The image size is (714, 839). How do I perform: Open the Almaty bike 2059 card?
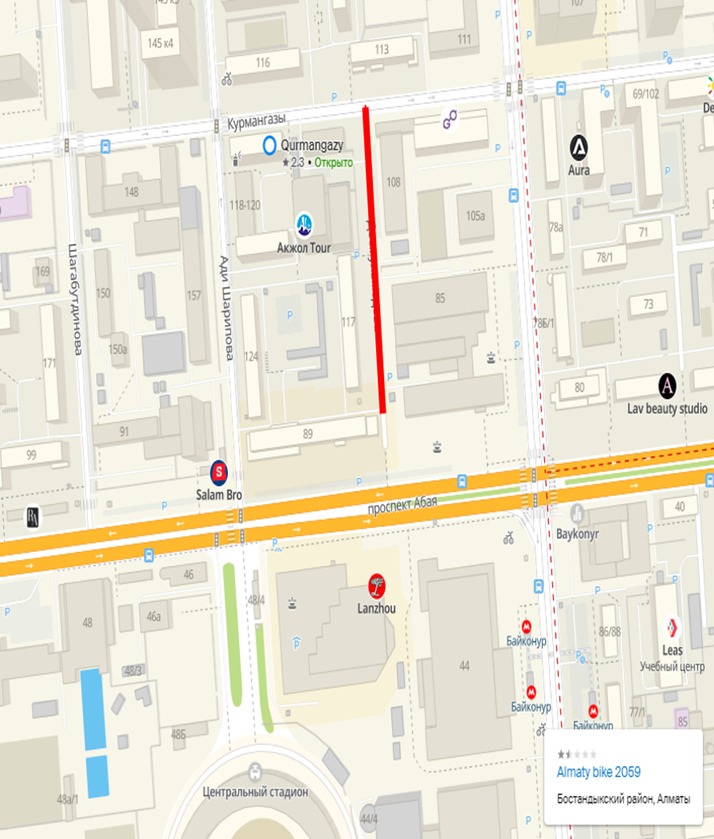point(599,772)
